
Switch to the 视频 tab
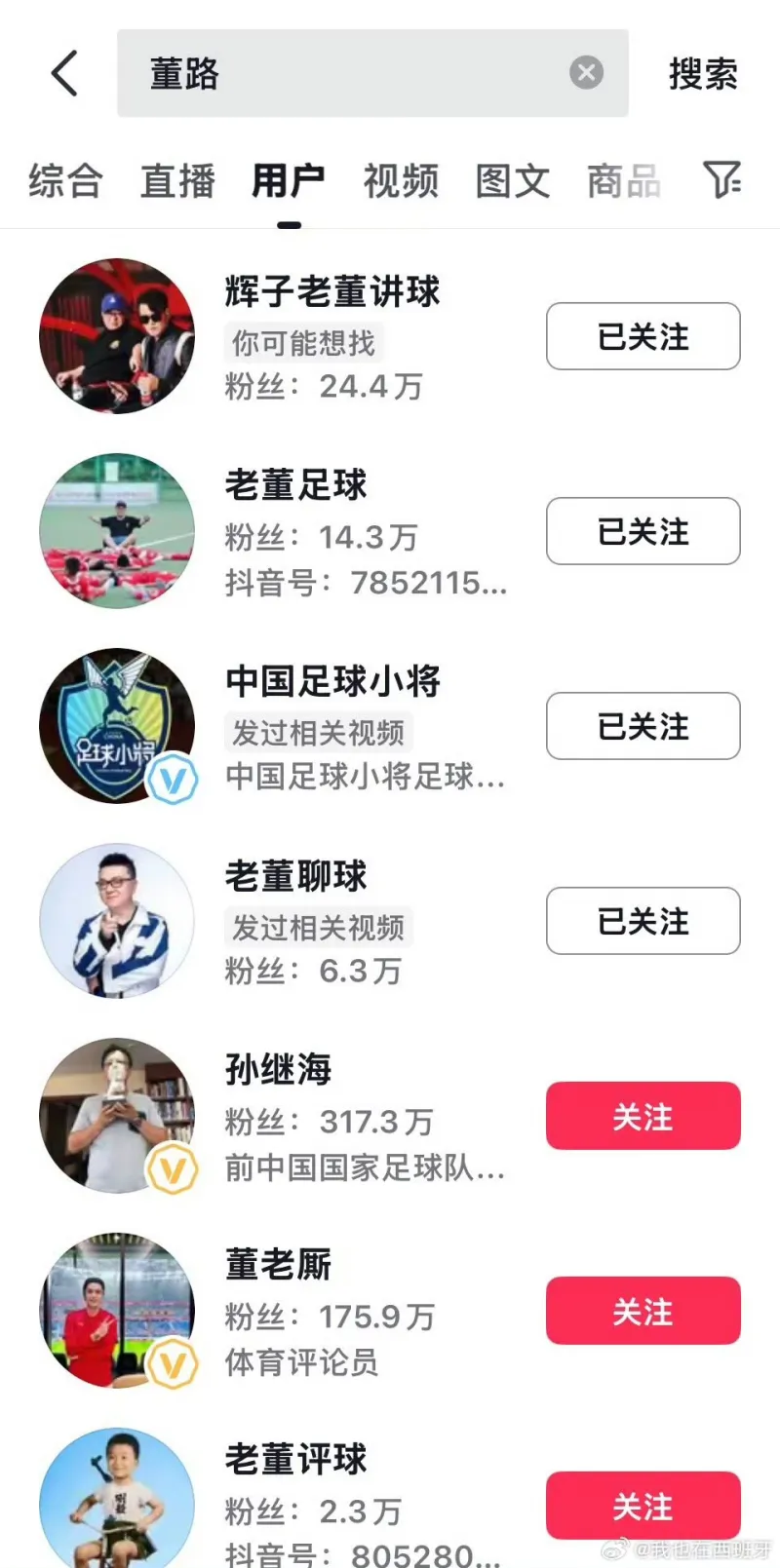(401, 181)
